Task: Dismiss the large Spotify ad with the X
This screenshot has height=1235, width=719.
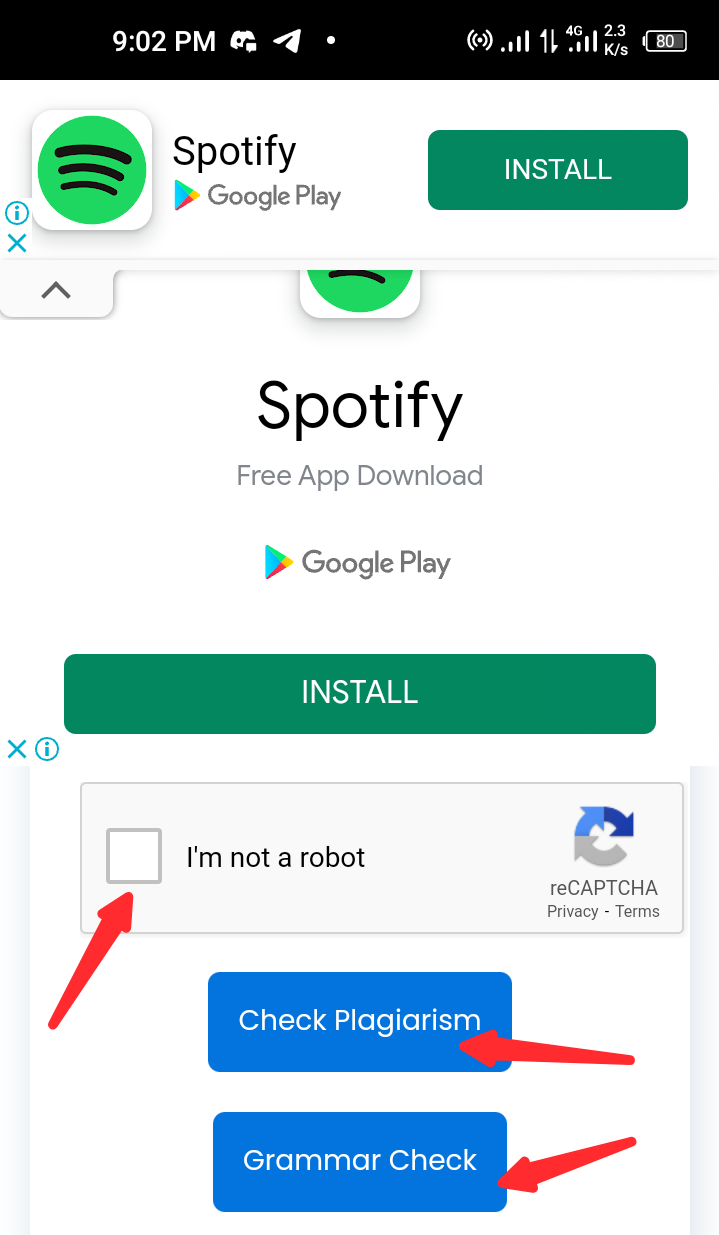Action: (x=16, y=749)
